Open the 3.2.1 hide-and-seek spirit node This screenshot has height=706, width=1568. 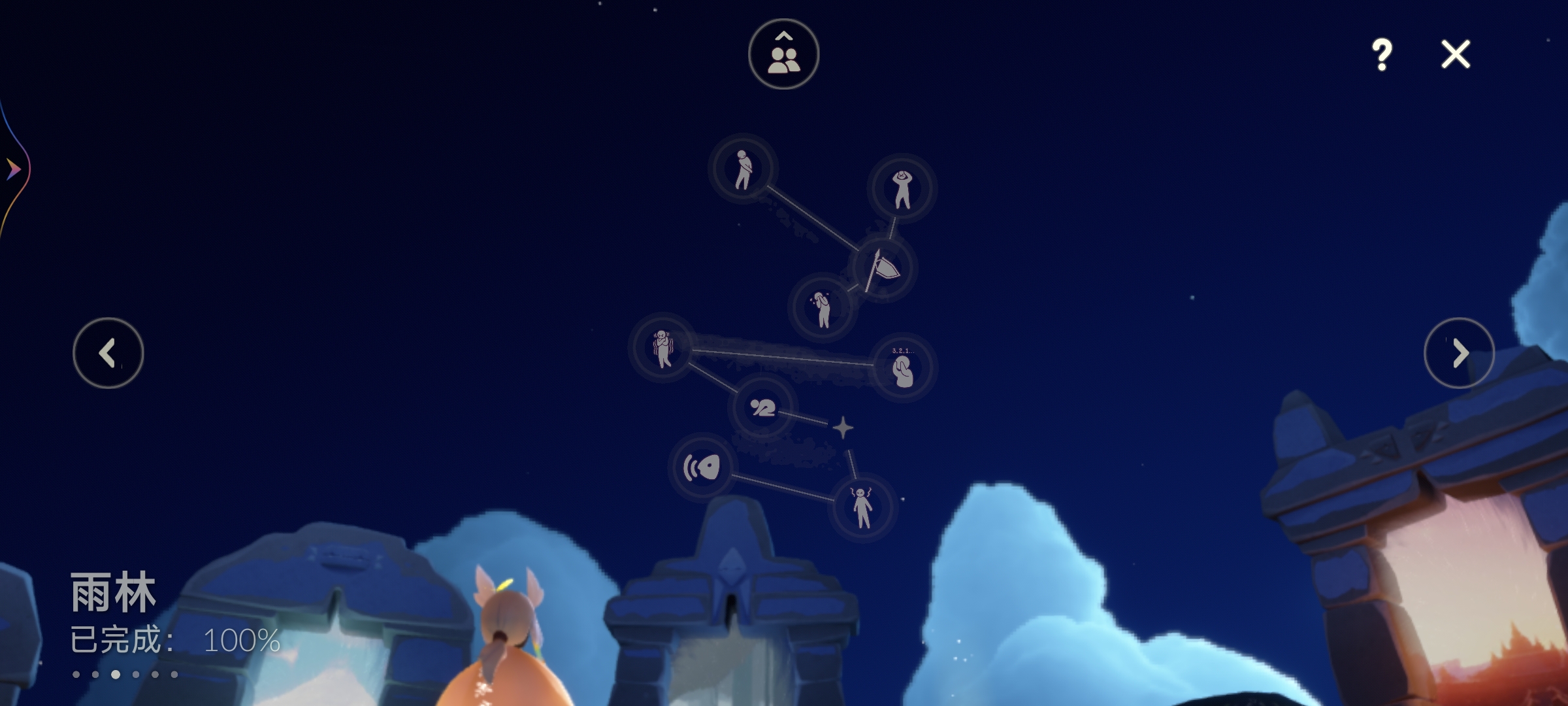(x=903, y=369)
